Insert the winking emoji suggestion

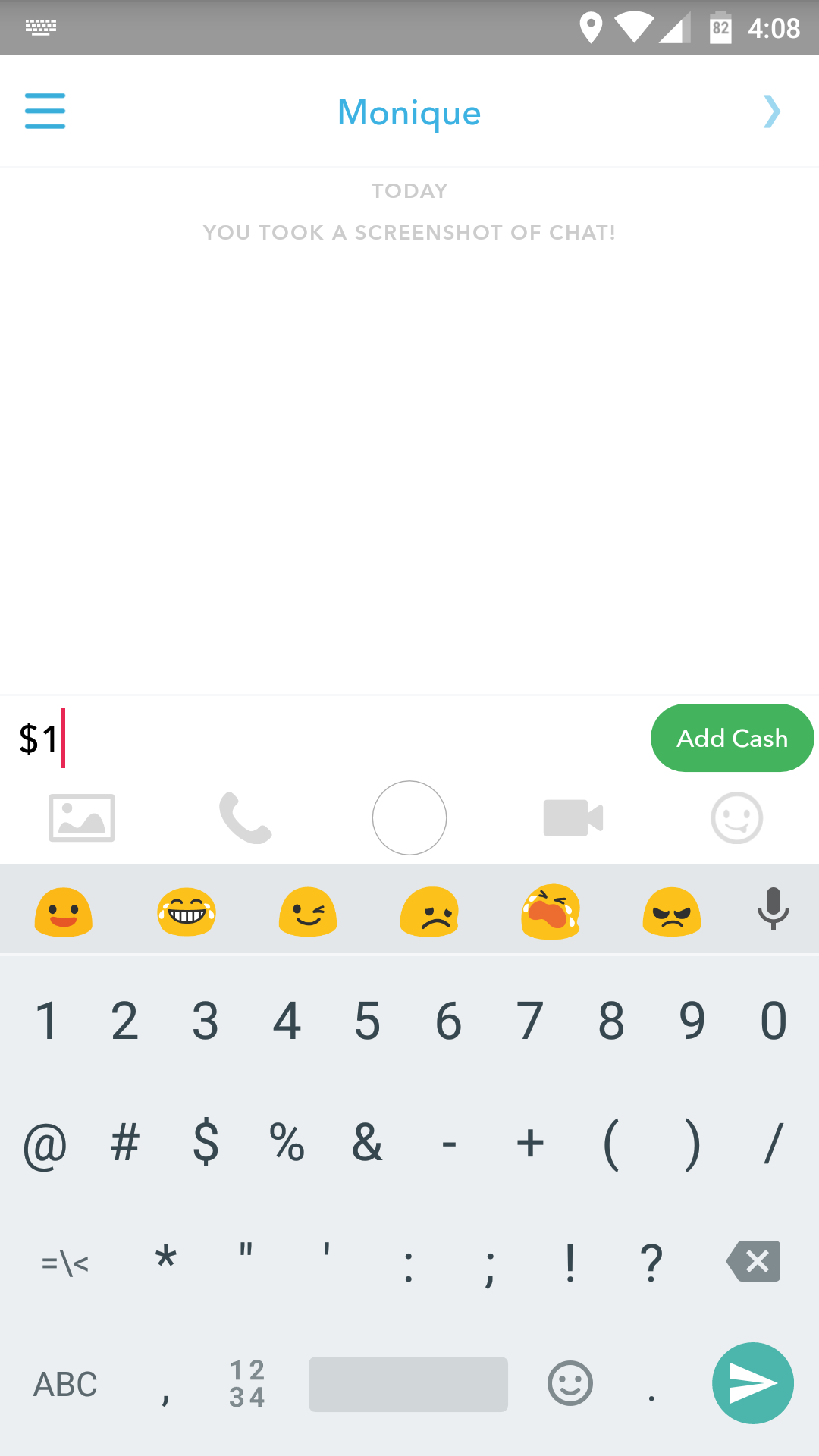point(308,911)
